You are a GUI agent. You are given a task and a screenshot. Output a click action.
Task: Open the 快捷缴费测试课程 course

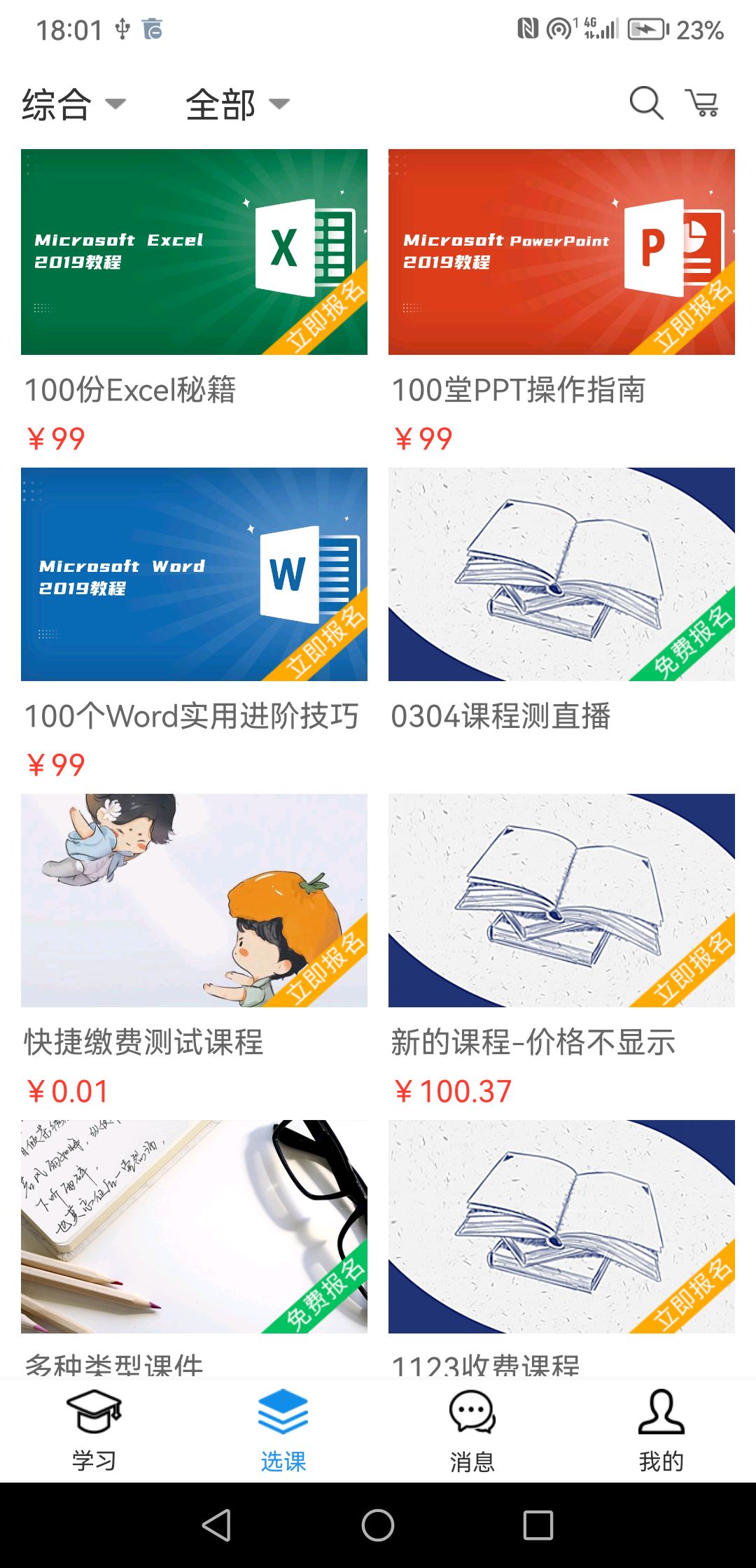[x=194, y=900]
